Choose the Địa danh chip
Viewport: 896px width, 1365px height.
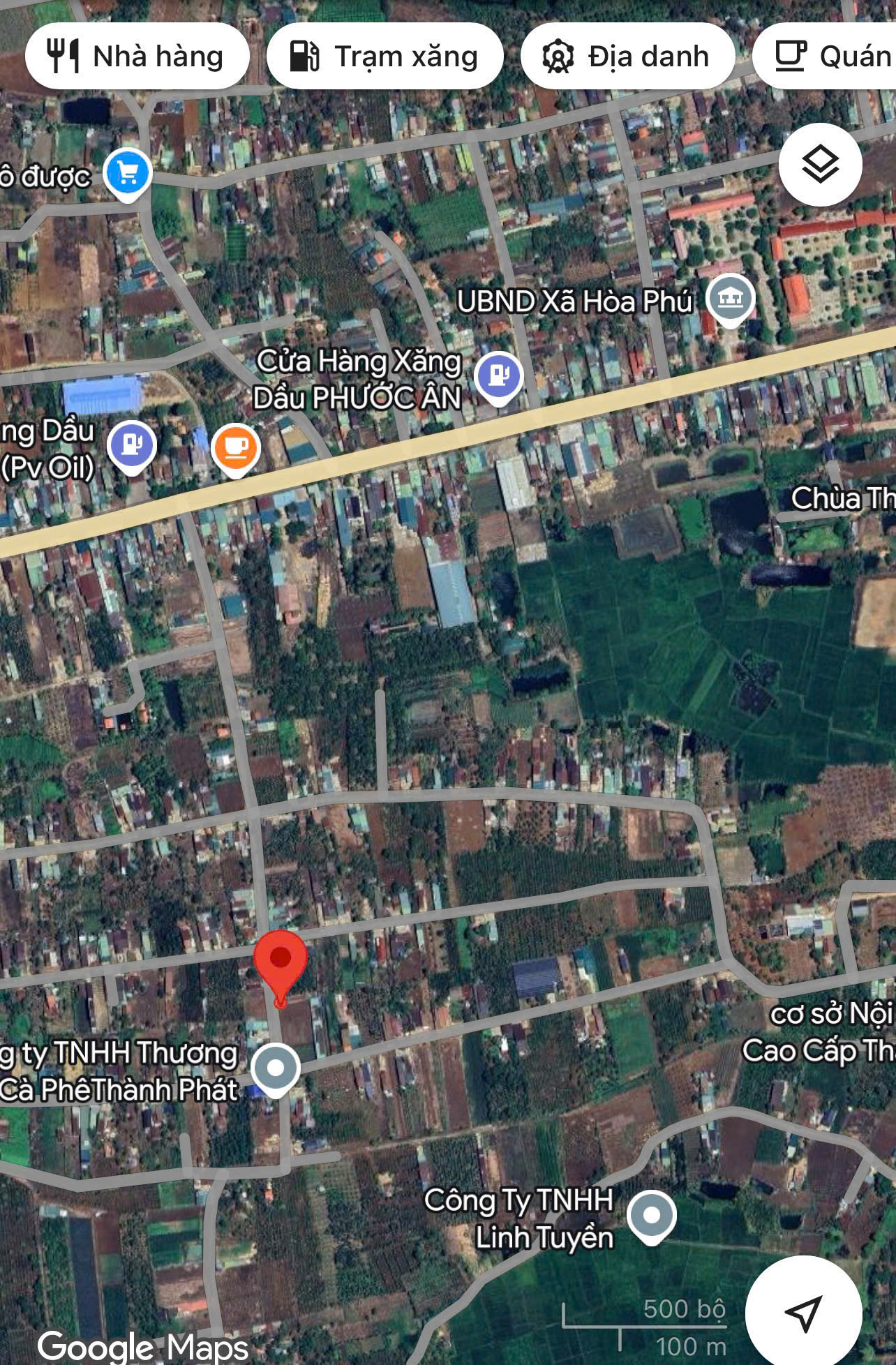click(627, 57)
